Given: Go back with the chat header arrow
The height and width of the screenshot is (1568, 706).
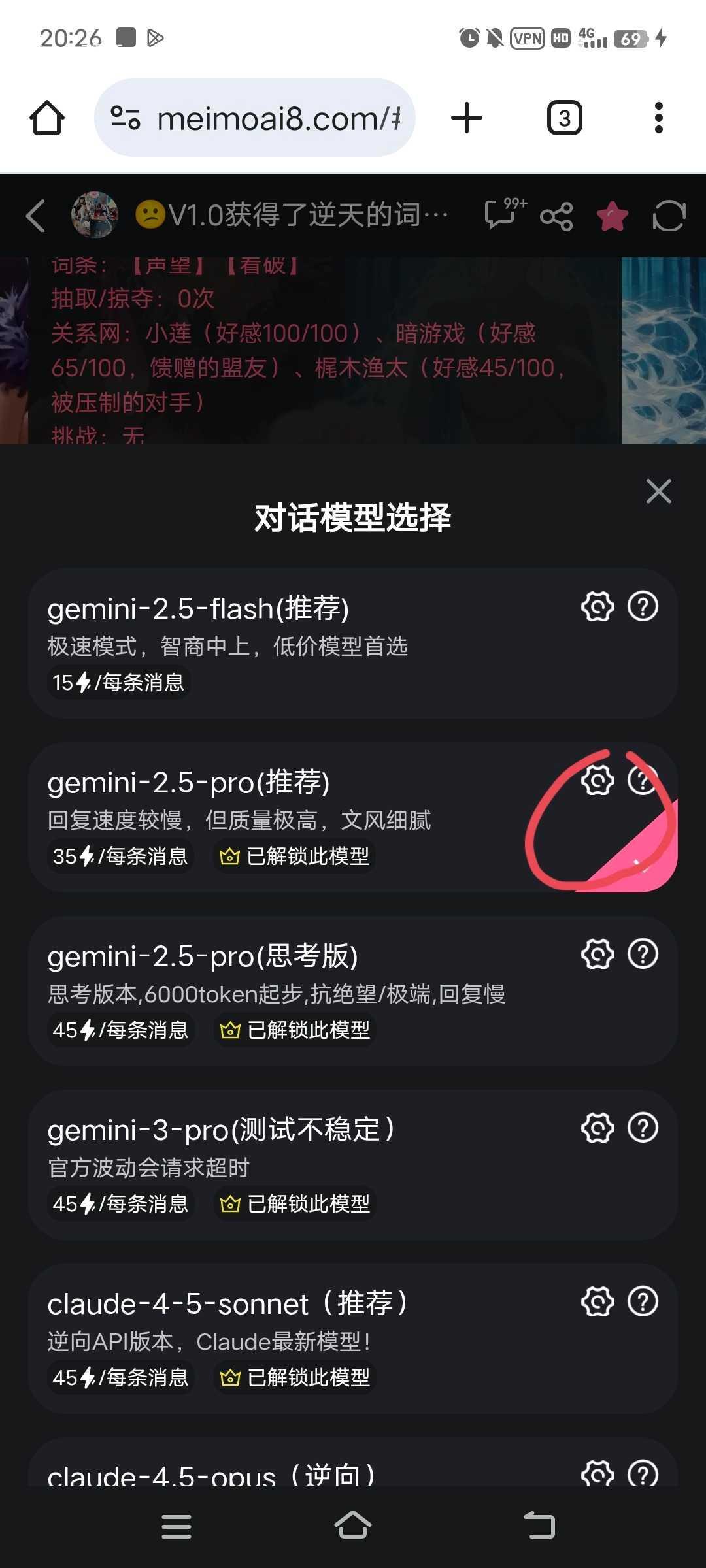Looking at the screenshot, I should tap(36, 216).
